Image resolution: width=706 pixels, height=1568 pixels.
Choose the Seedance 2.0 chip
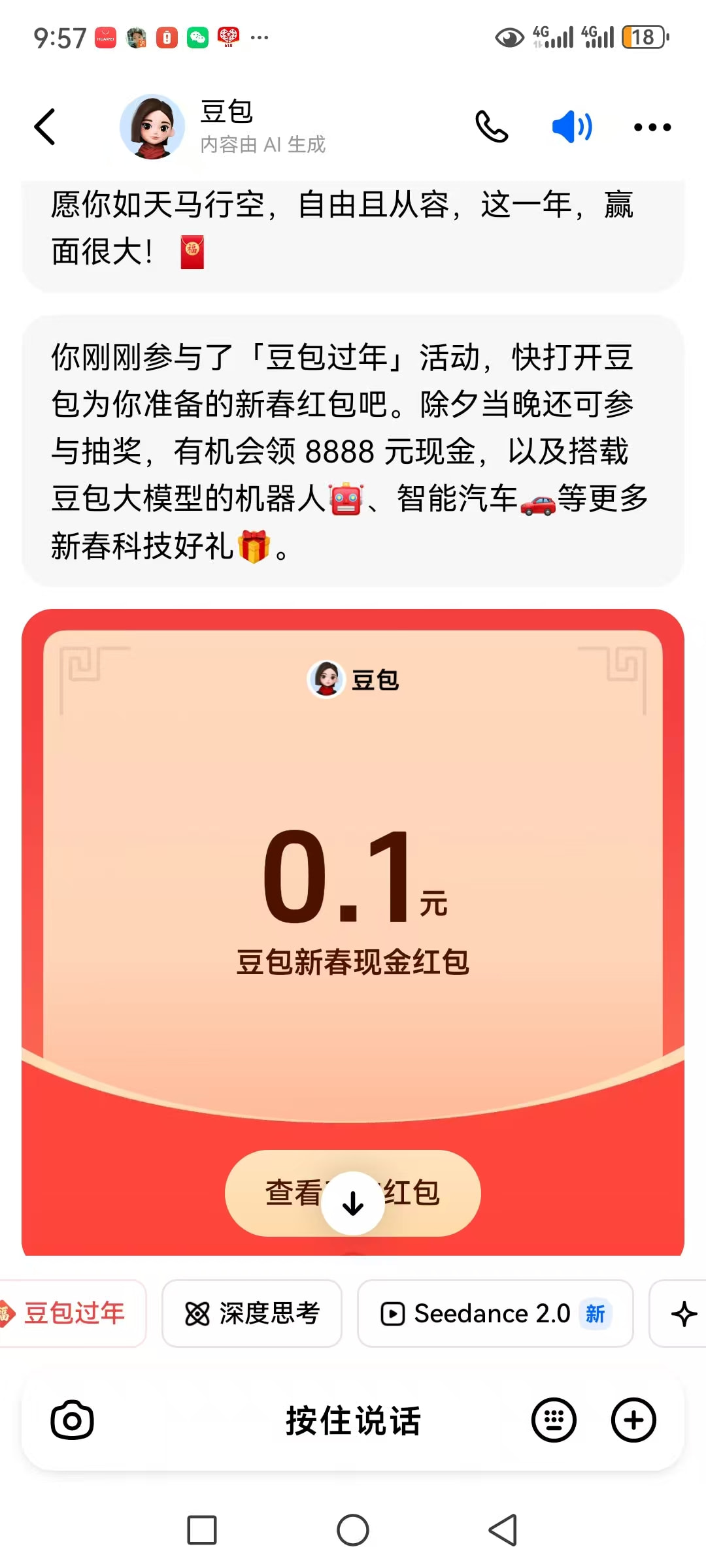tap(496, 1313)
